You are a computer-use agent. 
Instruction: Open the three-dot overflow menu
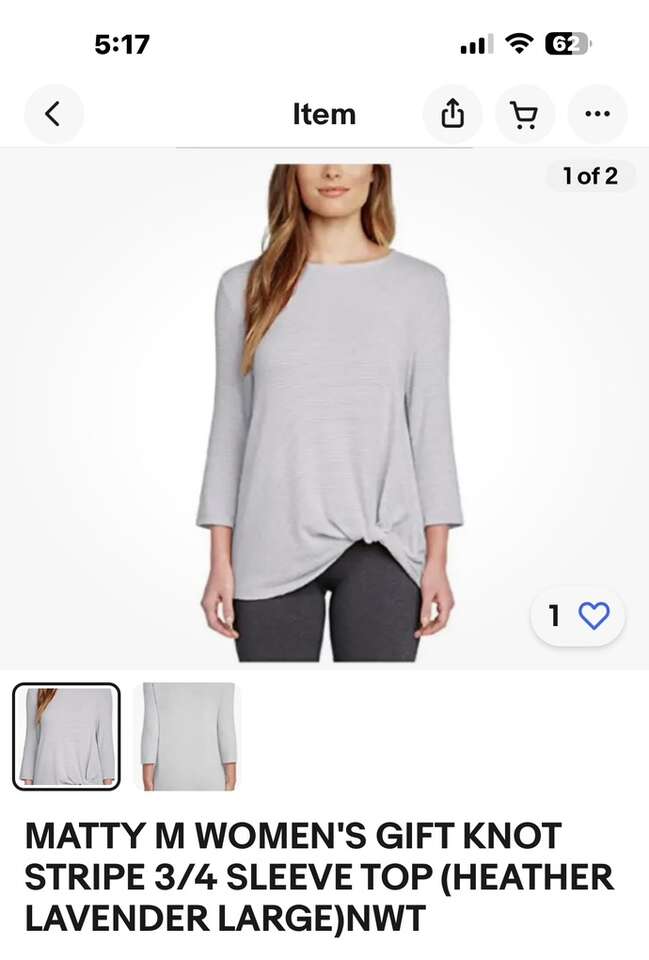tap(597, 114)
